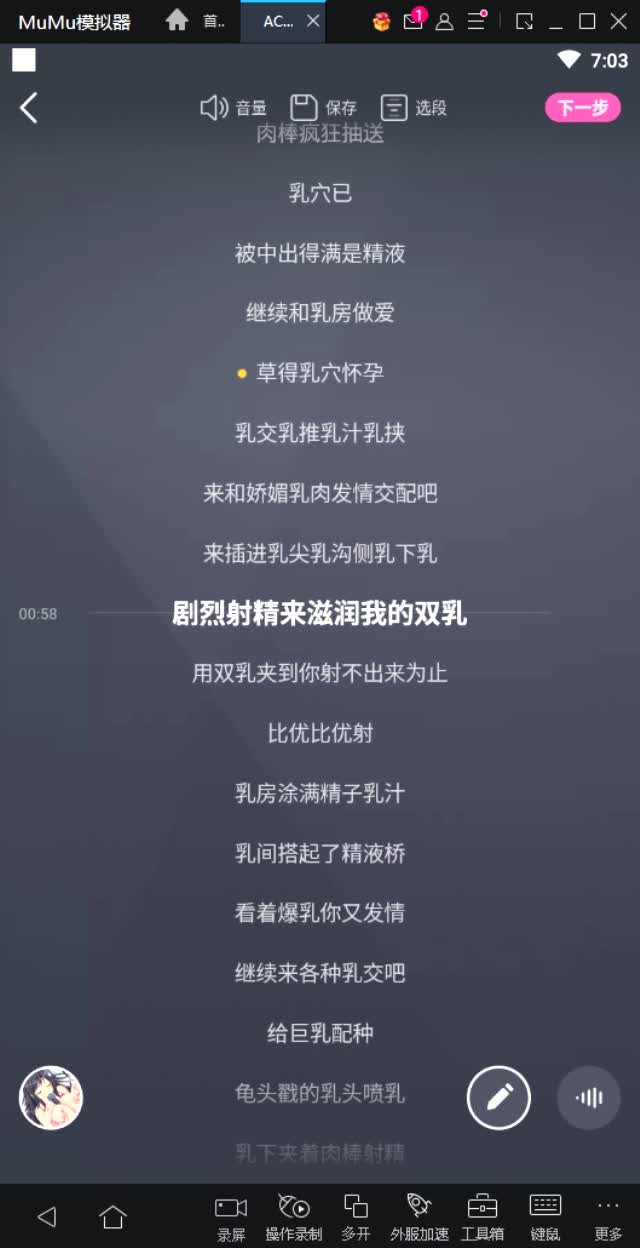Open the round avatar thumbnail

click(x=51, y=1097)
